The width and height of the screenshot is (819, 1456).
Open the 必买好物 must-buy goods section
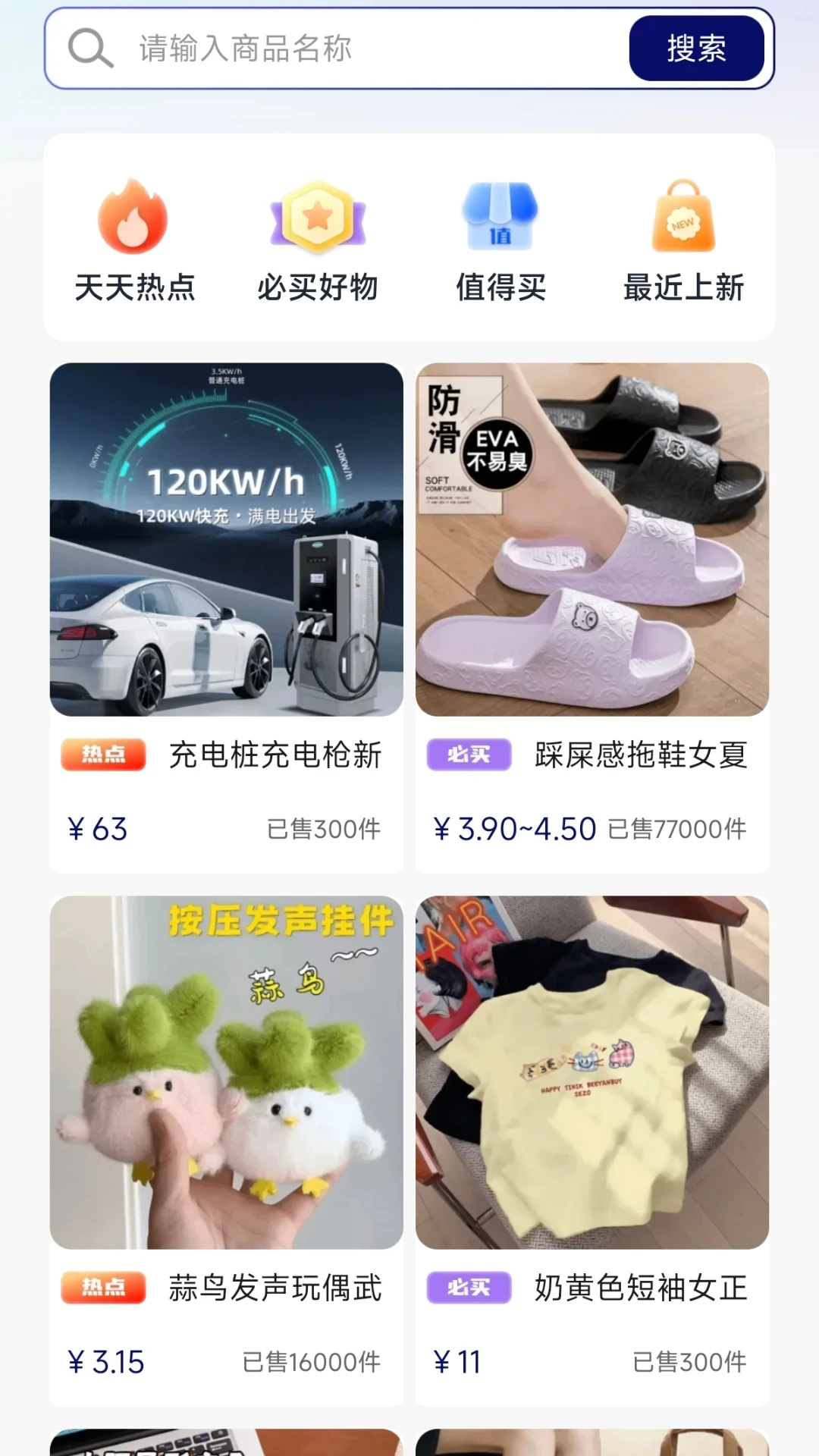[317, 287]
